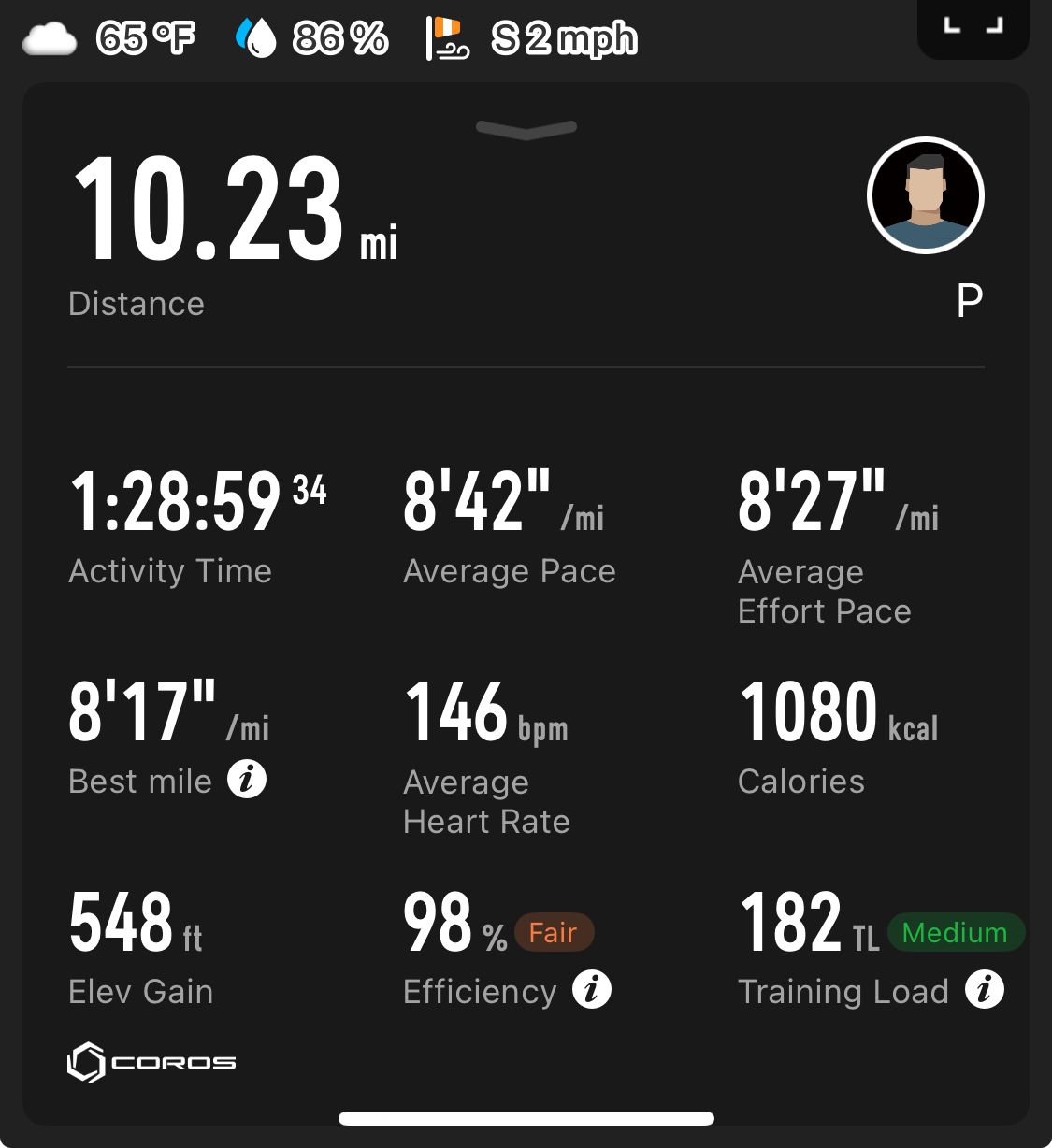Collapse the activity summary panel
The width and height of the screenshot is (1052, 1148).
point(526,129)
